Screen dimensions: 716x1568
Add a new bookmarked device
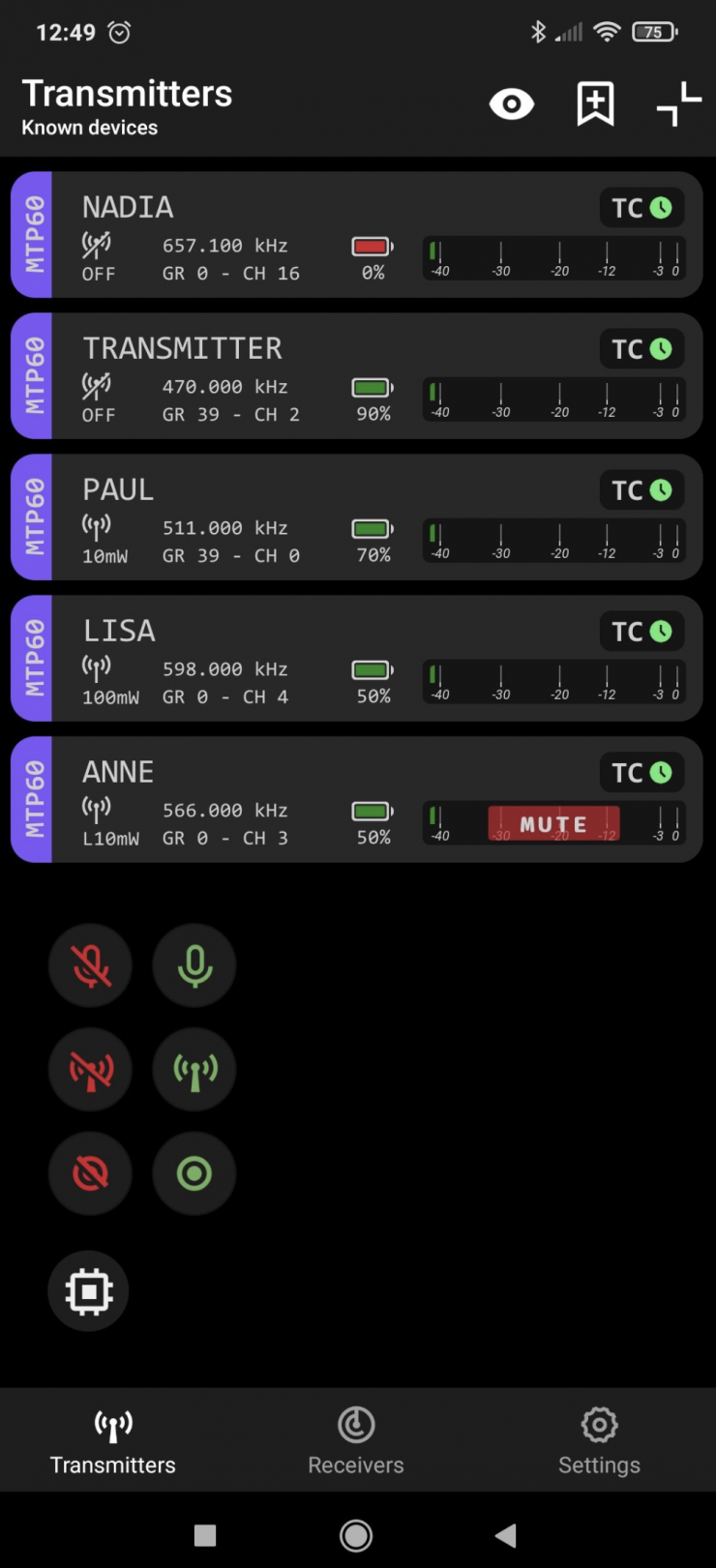click(x=595, y=104)
